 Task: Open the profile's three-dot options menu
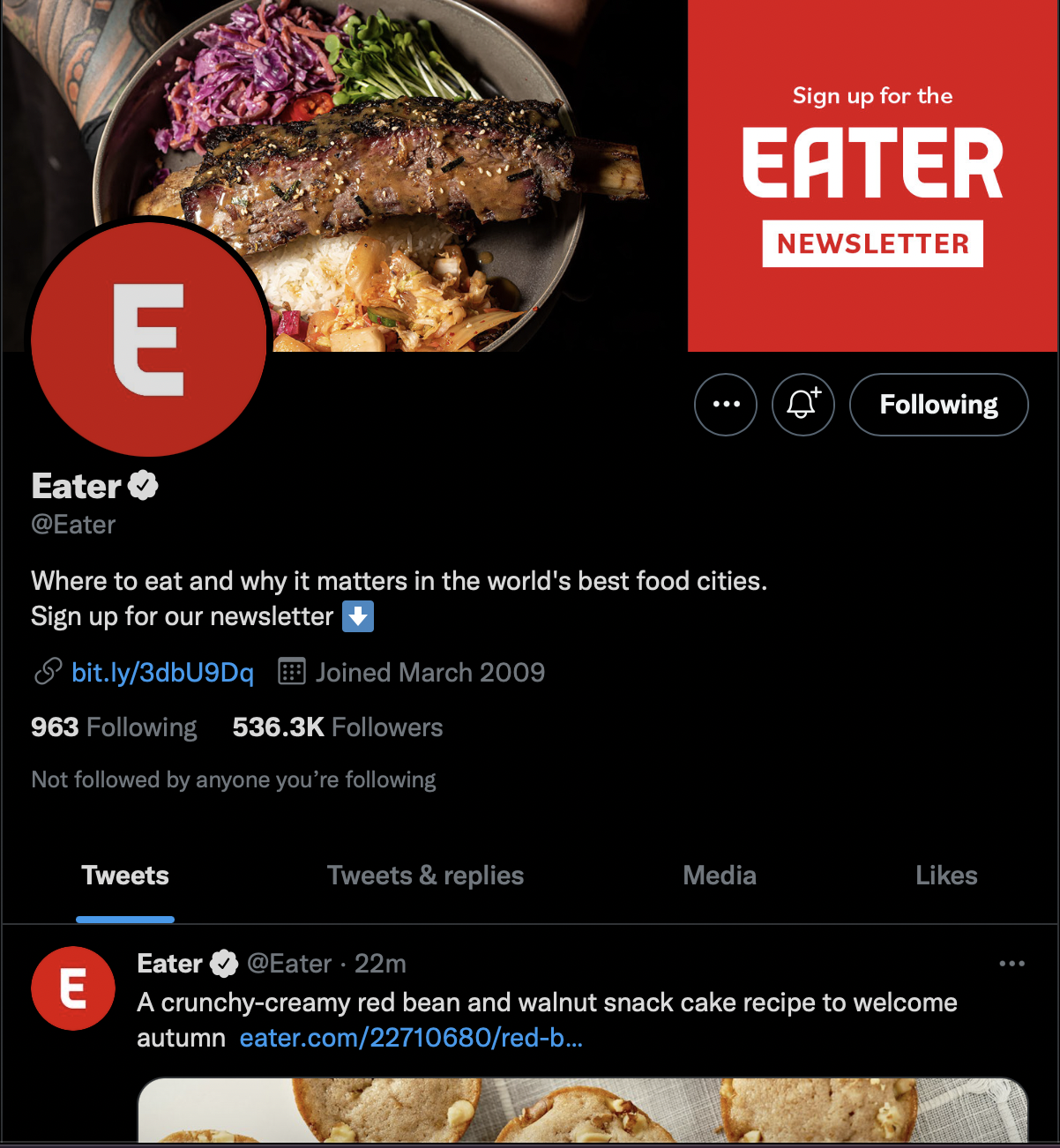(x=725, y=405)
